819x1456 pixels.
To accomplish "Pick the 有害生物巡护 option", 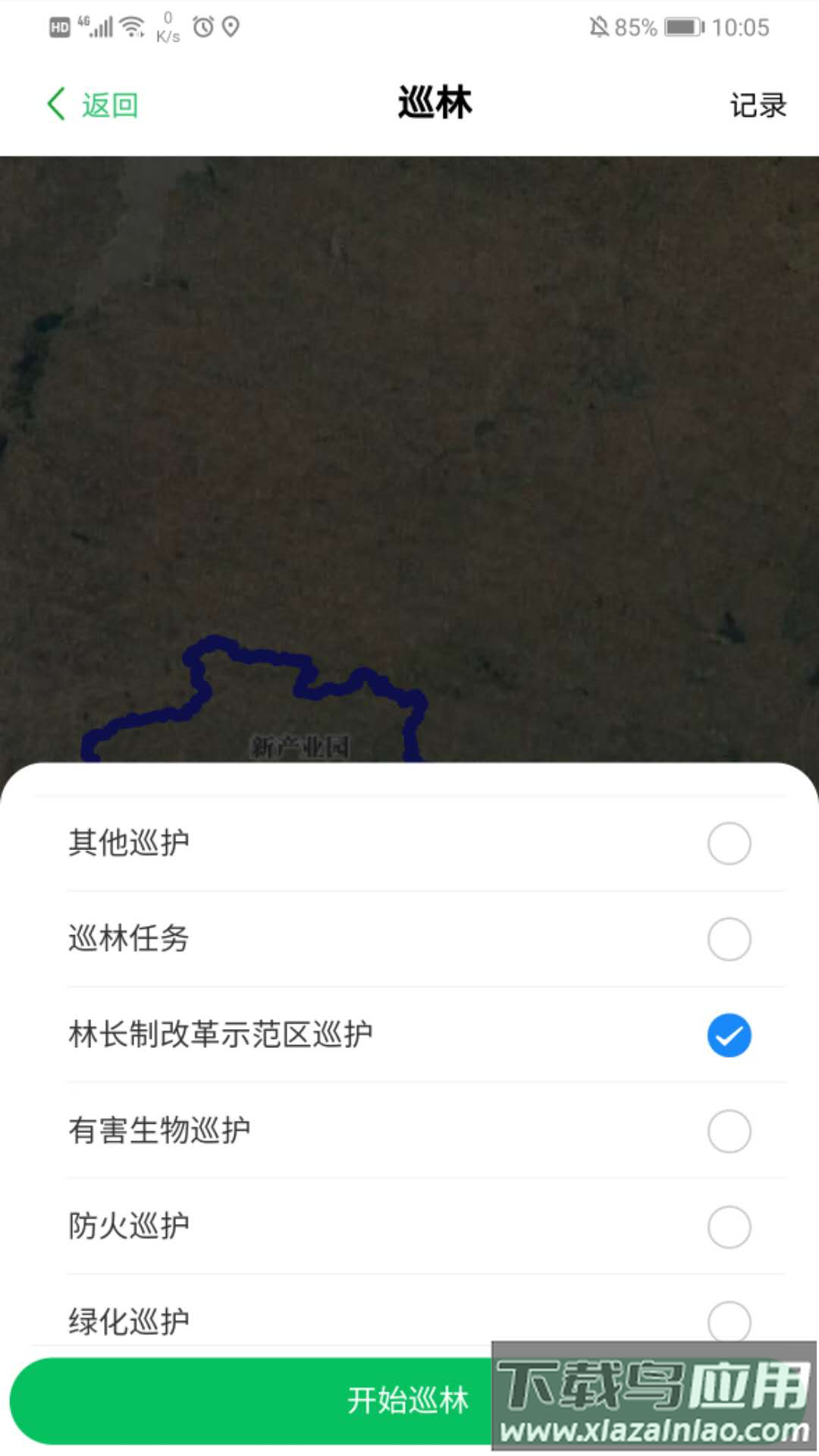I will tap(729, 1131).
